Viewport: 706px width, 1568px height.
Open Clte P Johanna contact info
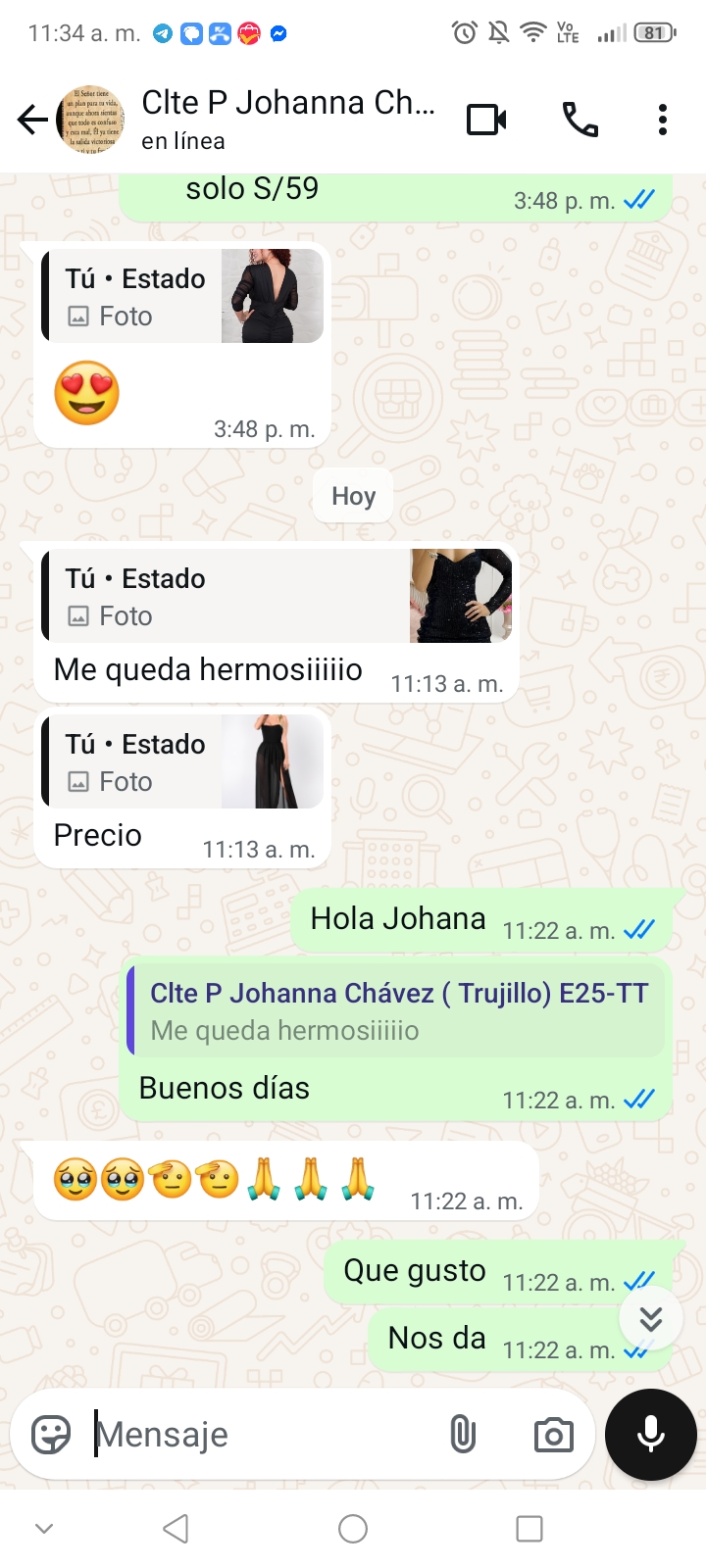tap(286, 118)
